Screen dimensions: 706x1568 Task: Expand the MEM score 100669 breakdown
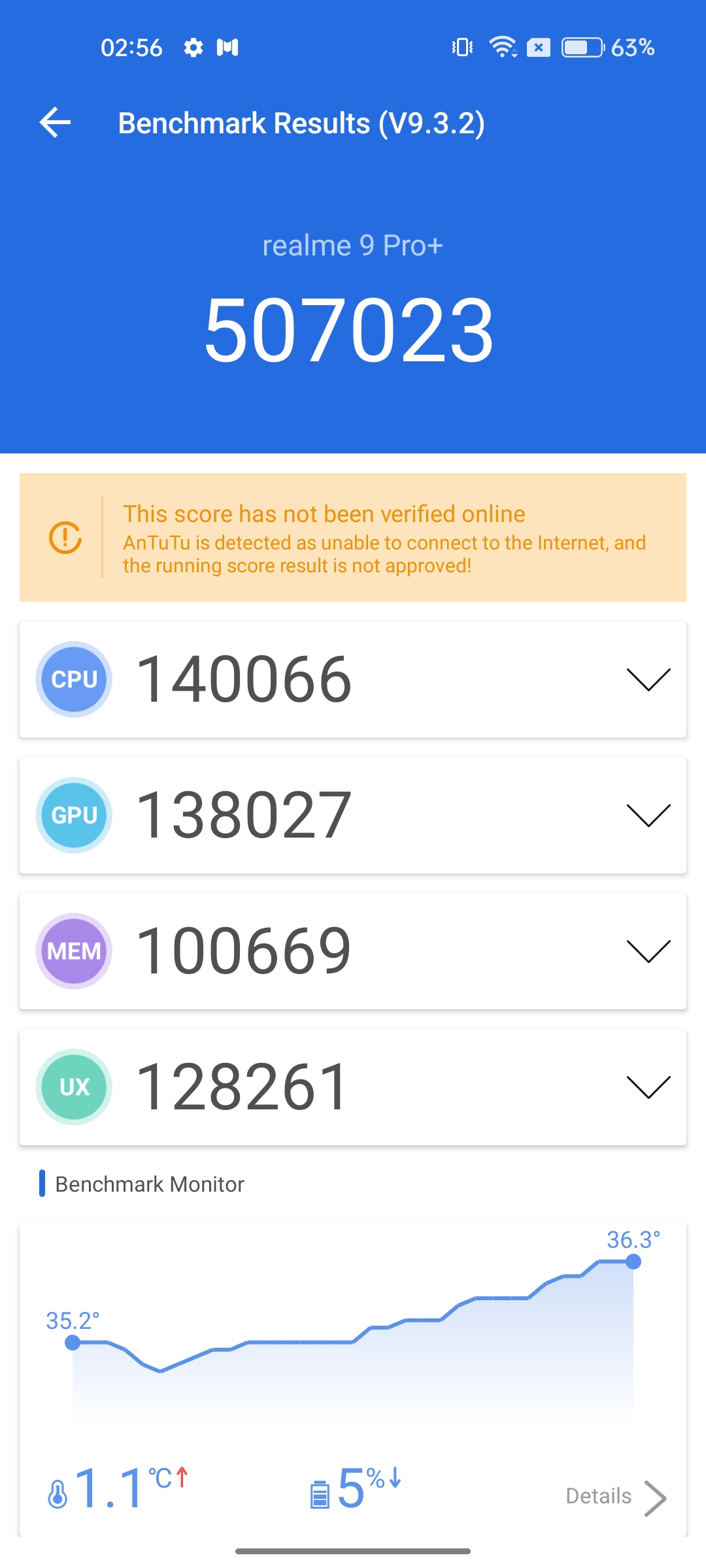[x=648, y=951]
